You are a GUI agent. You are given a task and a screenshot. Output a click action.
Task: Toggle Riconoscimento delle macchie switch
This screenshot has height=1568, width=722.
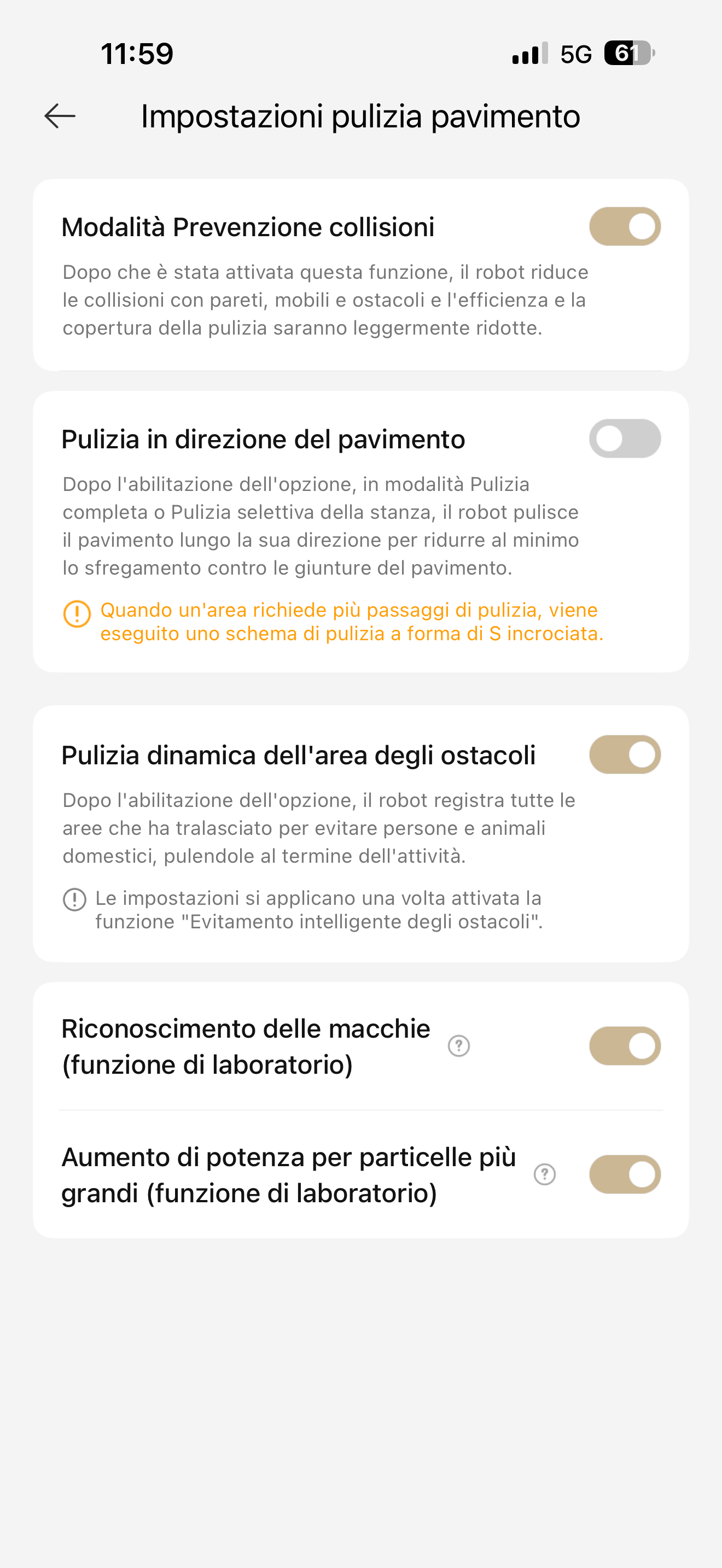(625, 1046)
